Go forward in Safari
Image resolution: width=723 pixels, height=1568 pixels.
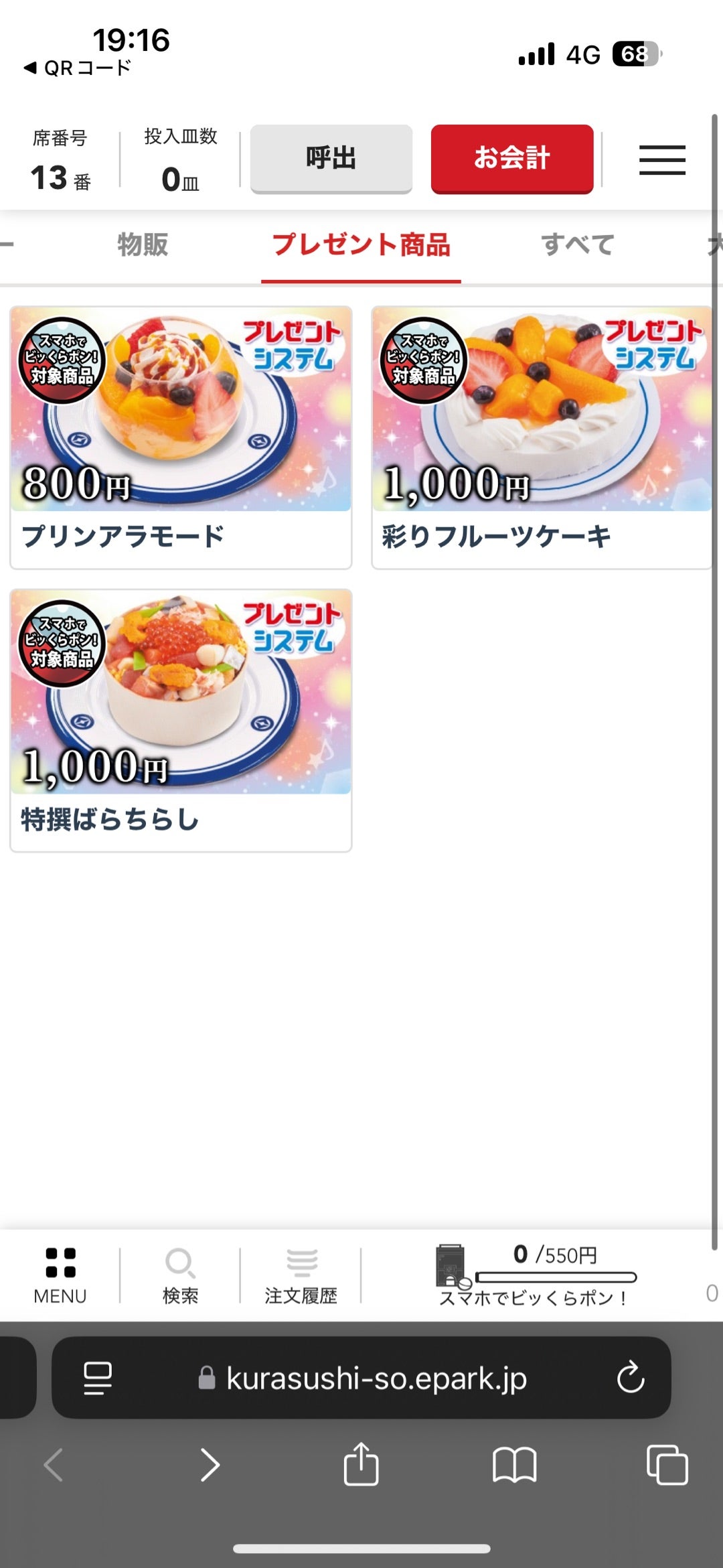[210, 1465]
